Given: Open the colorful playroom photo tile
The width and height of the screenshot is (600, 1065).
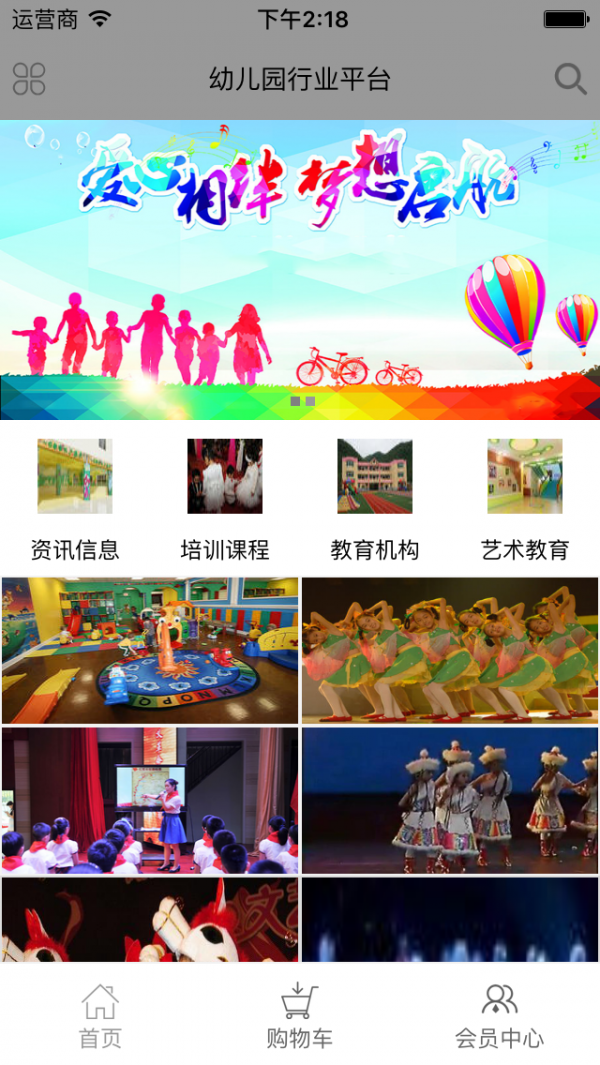Looking at the screenshot, I should [x=150, y=650].
